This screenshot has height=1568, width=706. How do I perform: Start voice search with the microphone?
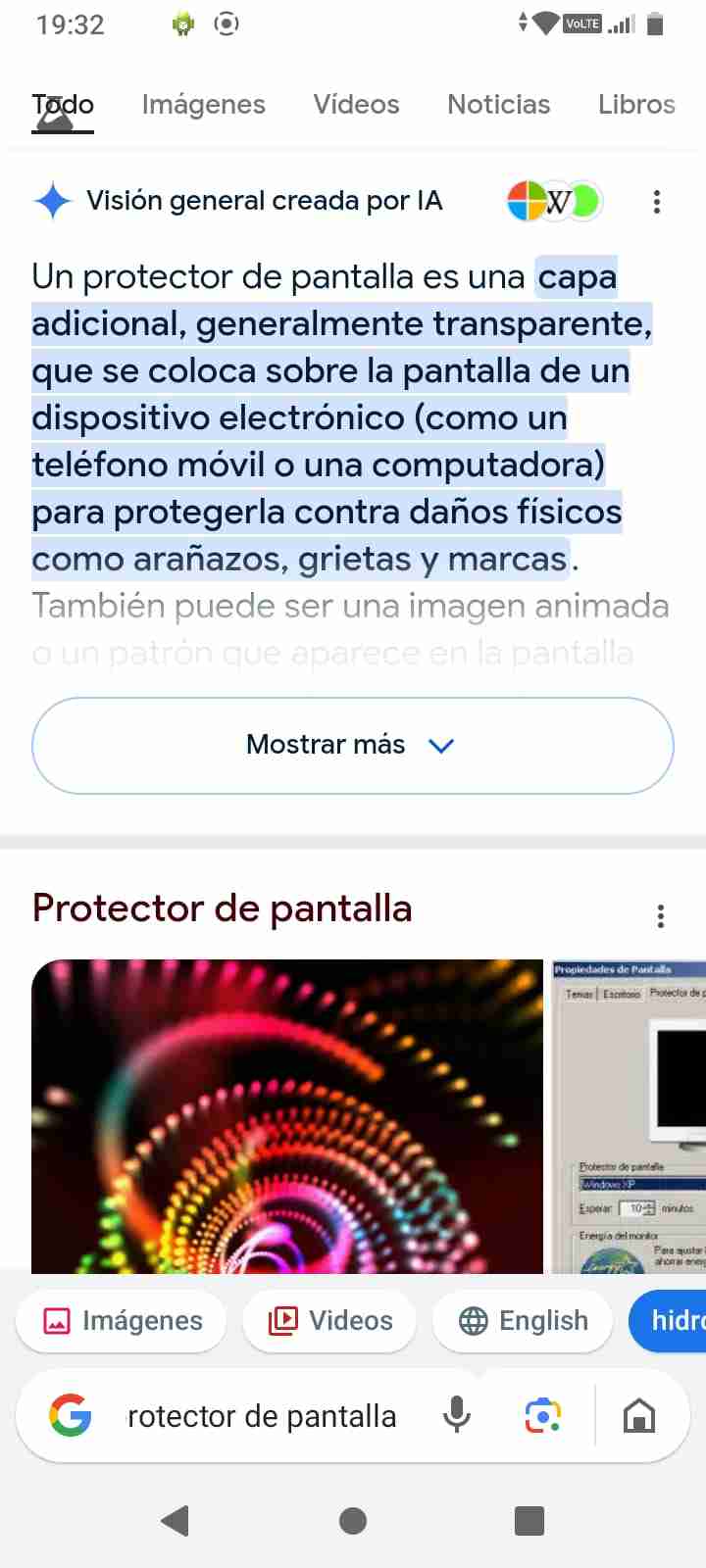457,1416
